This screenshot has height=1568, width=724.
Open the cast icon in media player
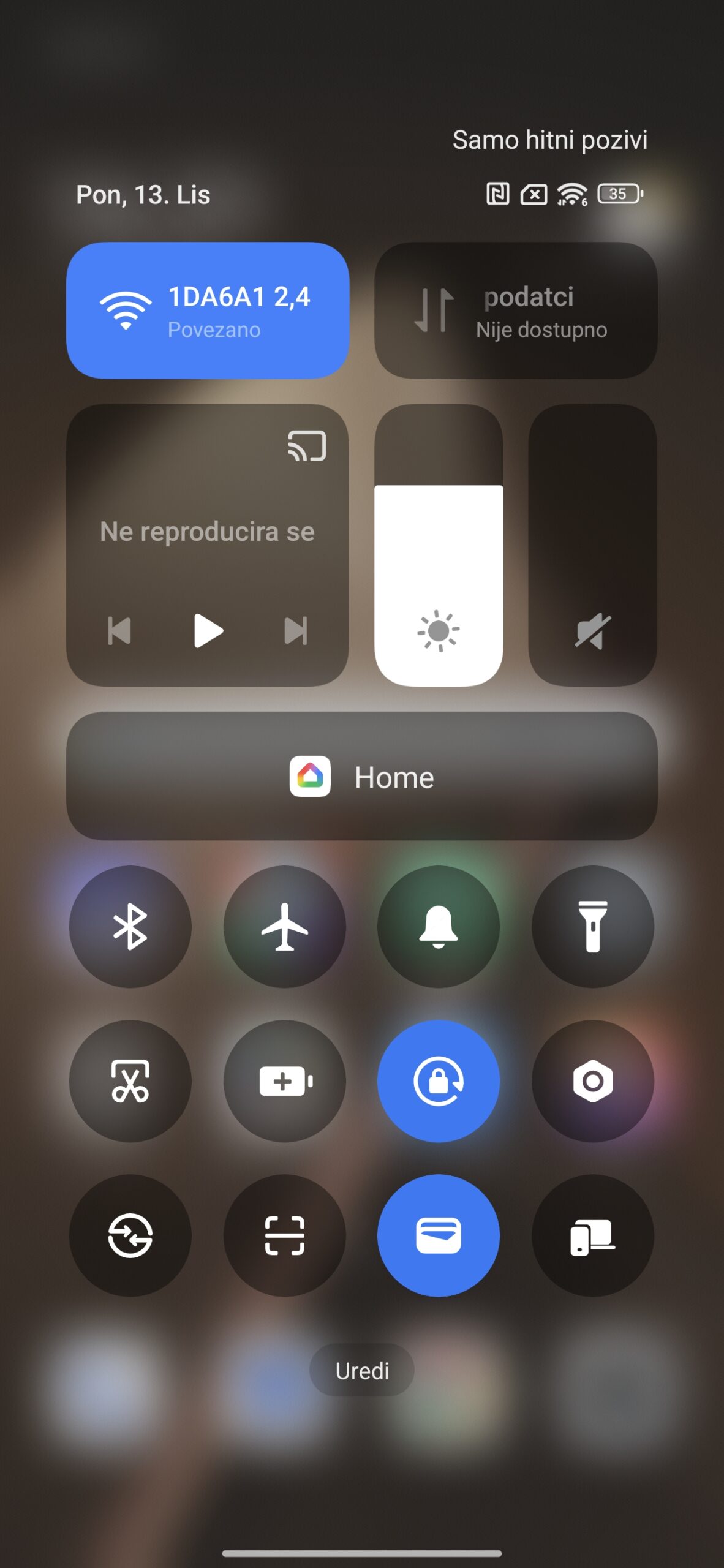coord(307,446)
